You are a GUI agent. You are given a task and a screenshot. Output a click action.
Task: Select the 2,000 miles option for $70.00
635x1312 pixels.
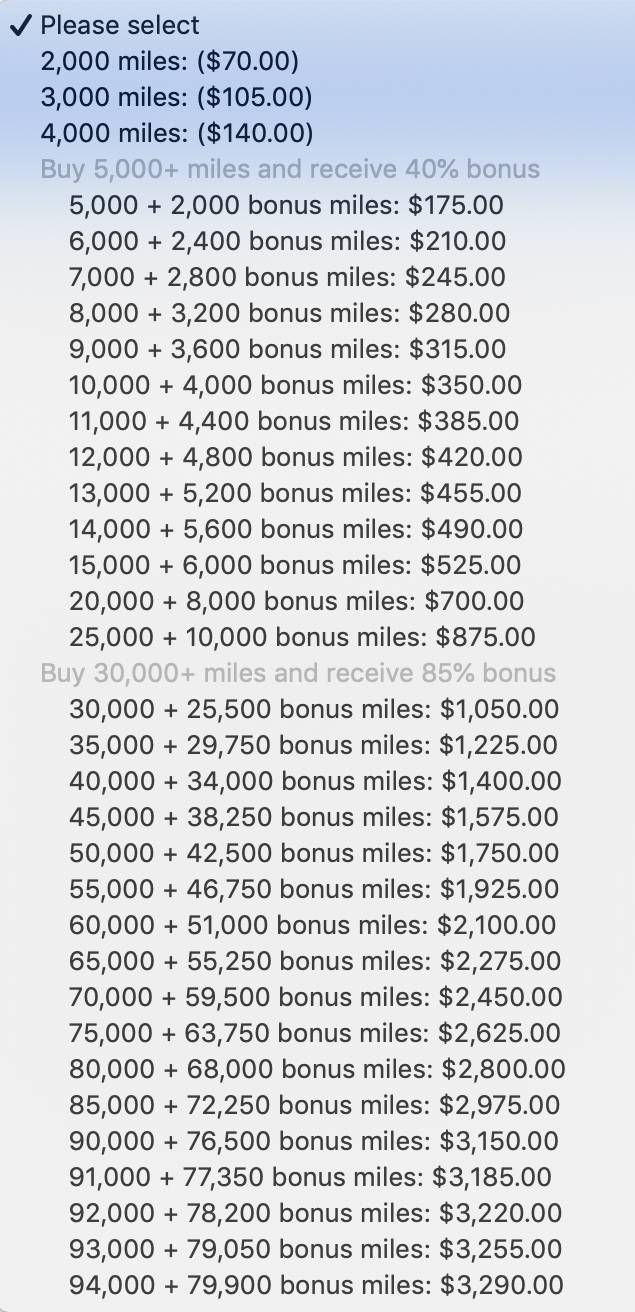317,61
